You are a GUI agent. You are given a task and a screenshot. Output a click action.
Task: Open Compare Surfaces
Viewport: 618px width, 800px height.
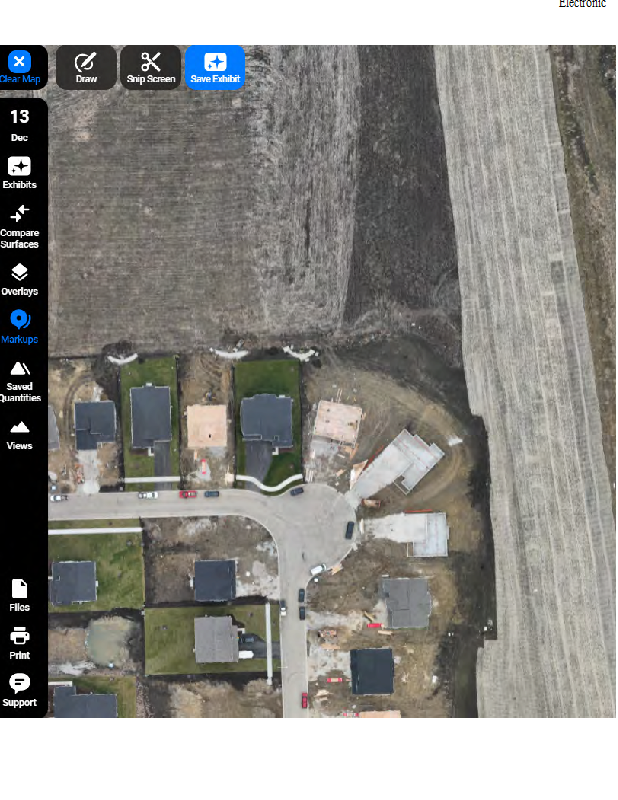(19, 225)
